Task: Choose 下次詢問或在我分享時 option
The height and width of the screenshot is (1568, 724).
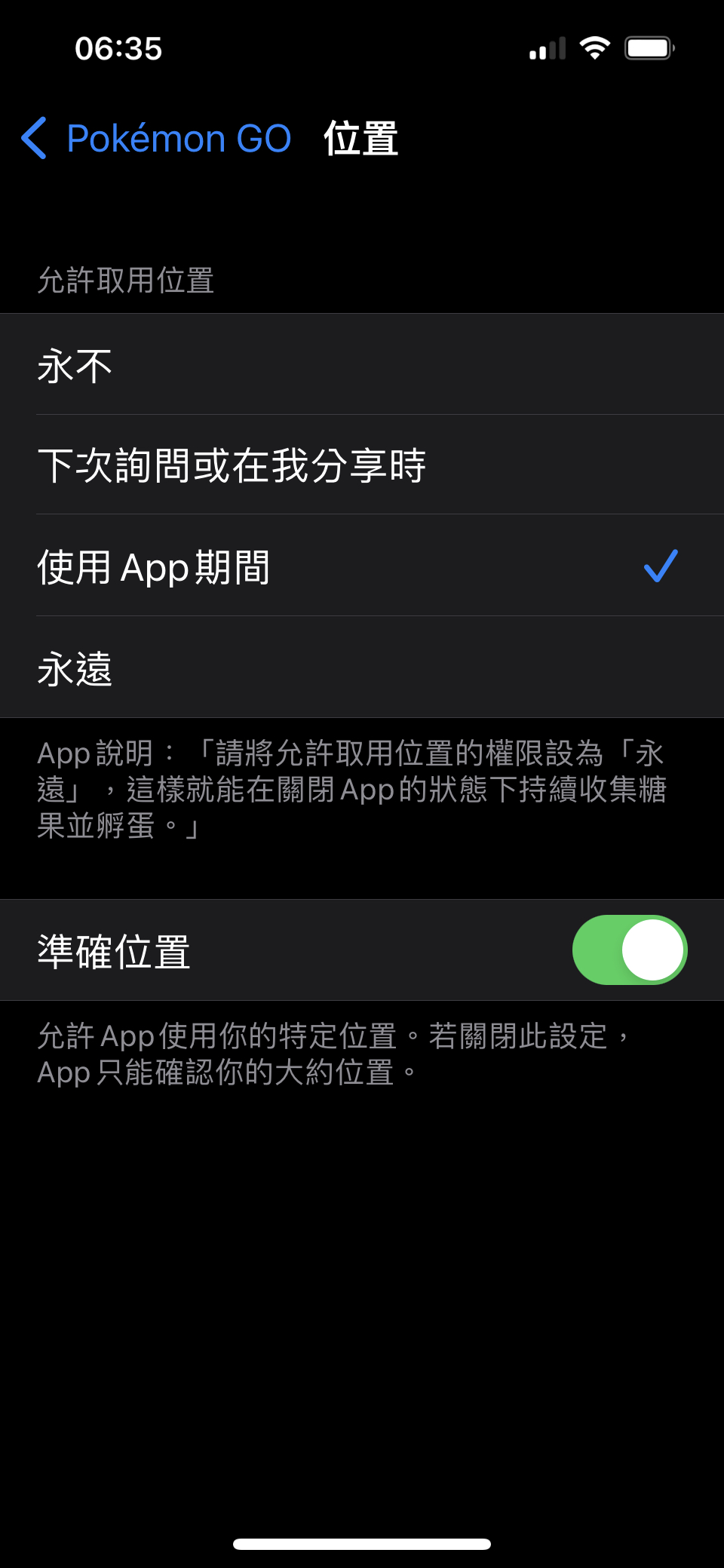Action: [x=362, y=465]
